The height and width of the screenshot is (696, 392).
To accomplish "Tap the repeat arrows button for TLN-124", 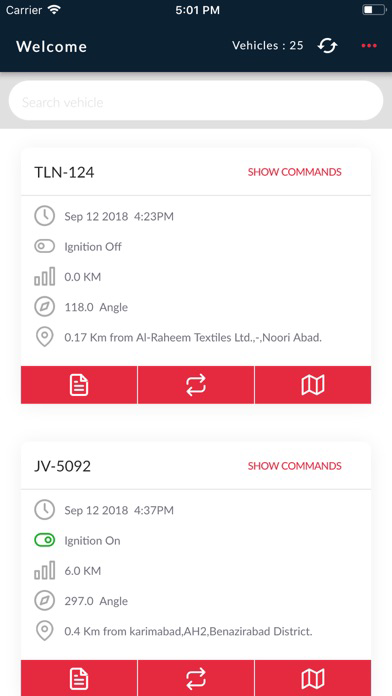I will [x=196, y=385].
